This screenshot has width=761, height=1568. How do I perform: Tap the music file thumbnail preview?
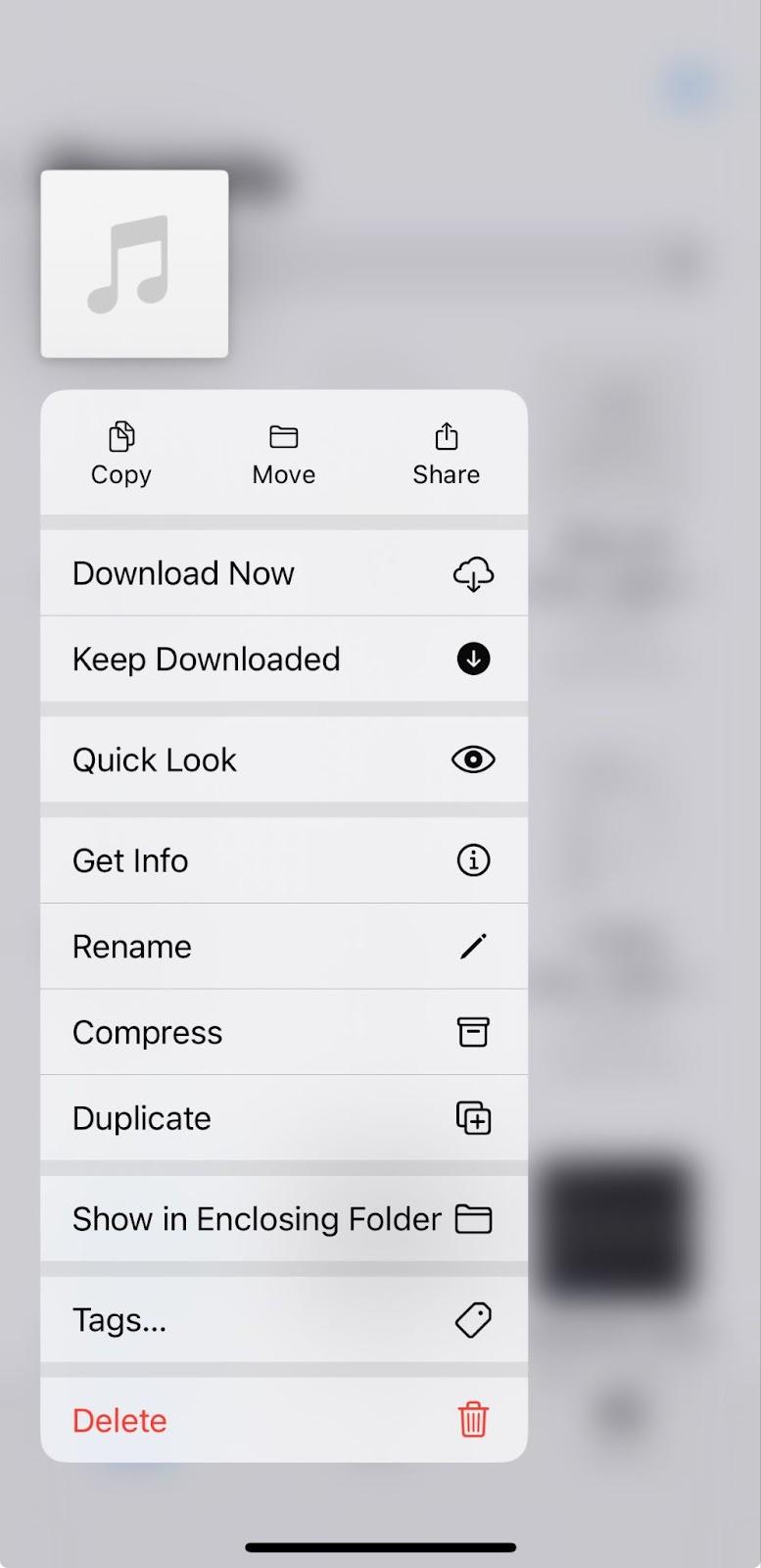click(135, 265)
